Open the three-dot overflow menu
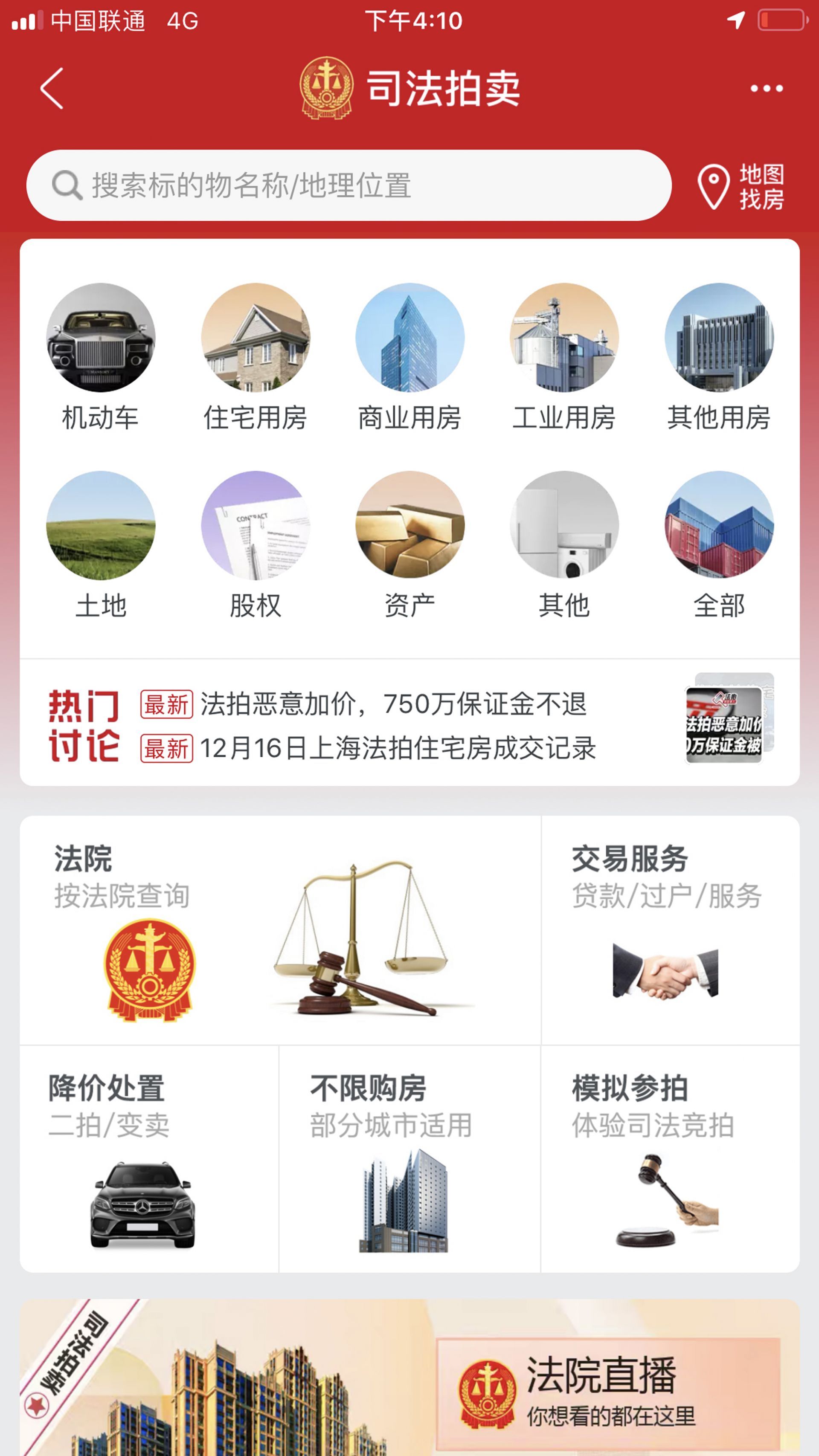The width and height of the screenshot is (819, 1456). (767, 89)
